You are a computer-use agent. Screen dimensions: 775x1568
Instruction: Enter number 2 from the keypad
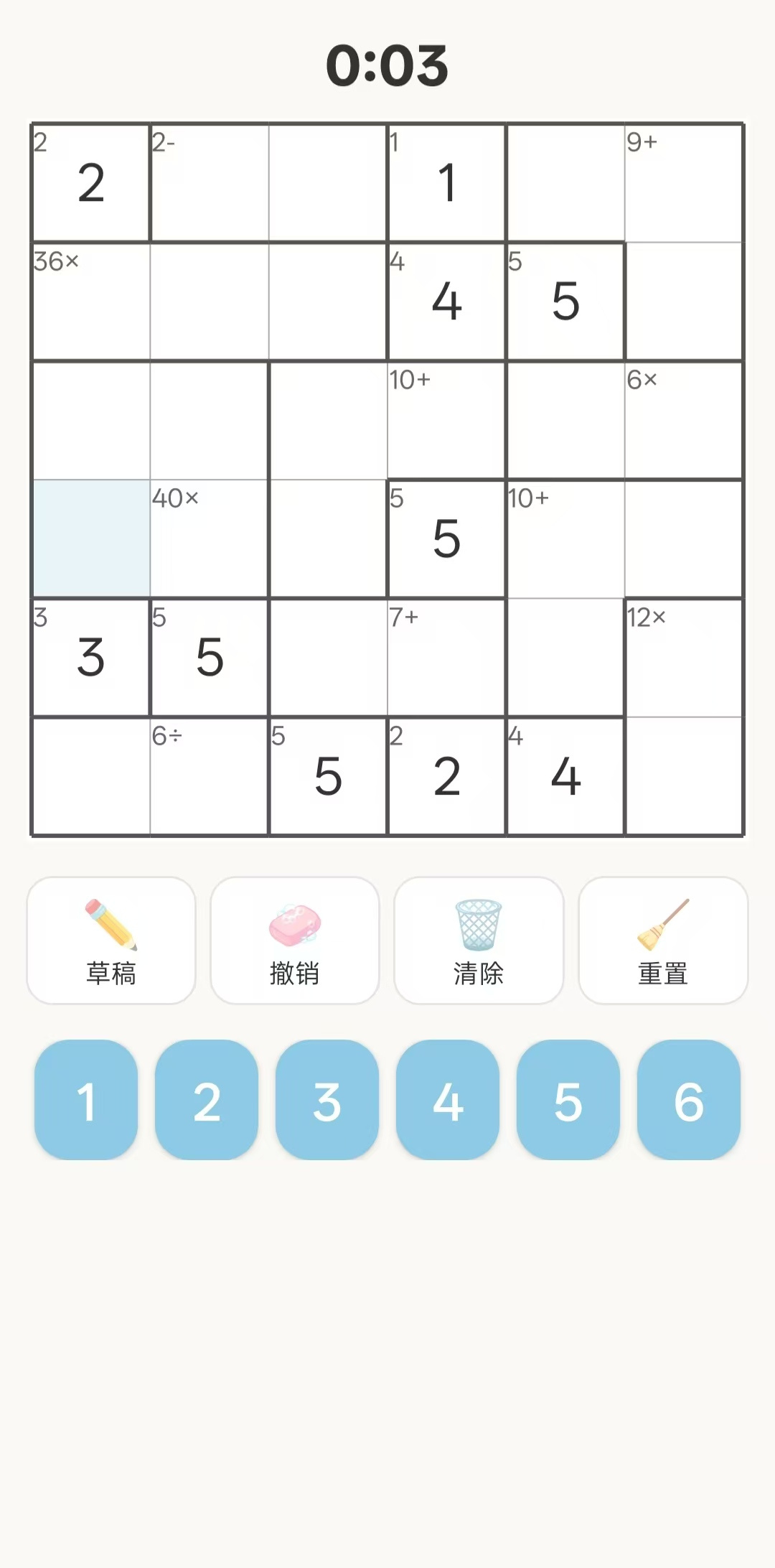point(207,1099)
